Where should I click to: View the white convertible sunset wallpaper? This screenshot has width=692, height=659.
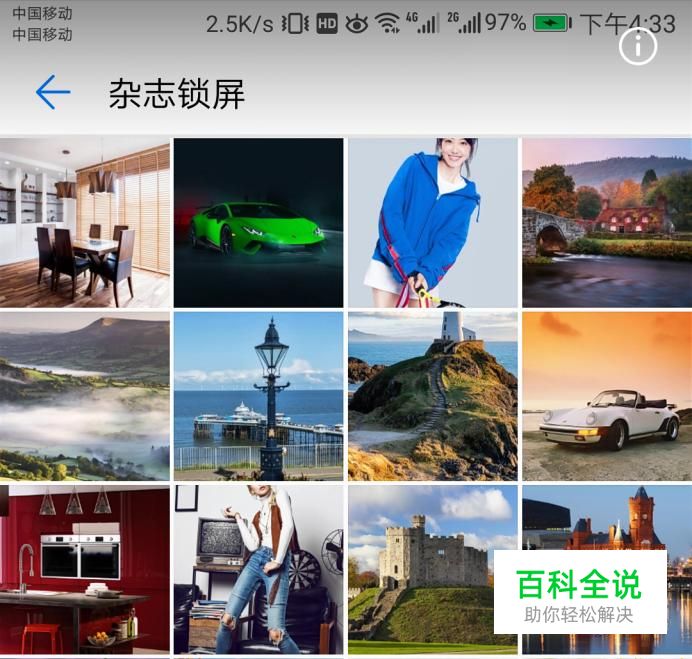point(606,396)
